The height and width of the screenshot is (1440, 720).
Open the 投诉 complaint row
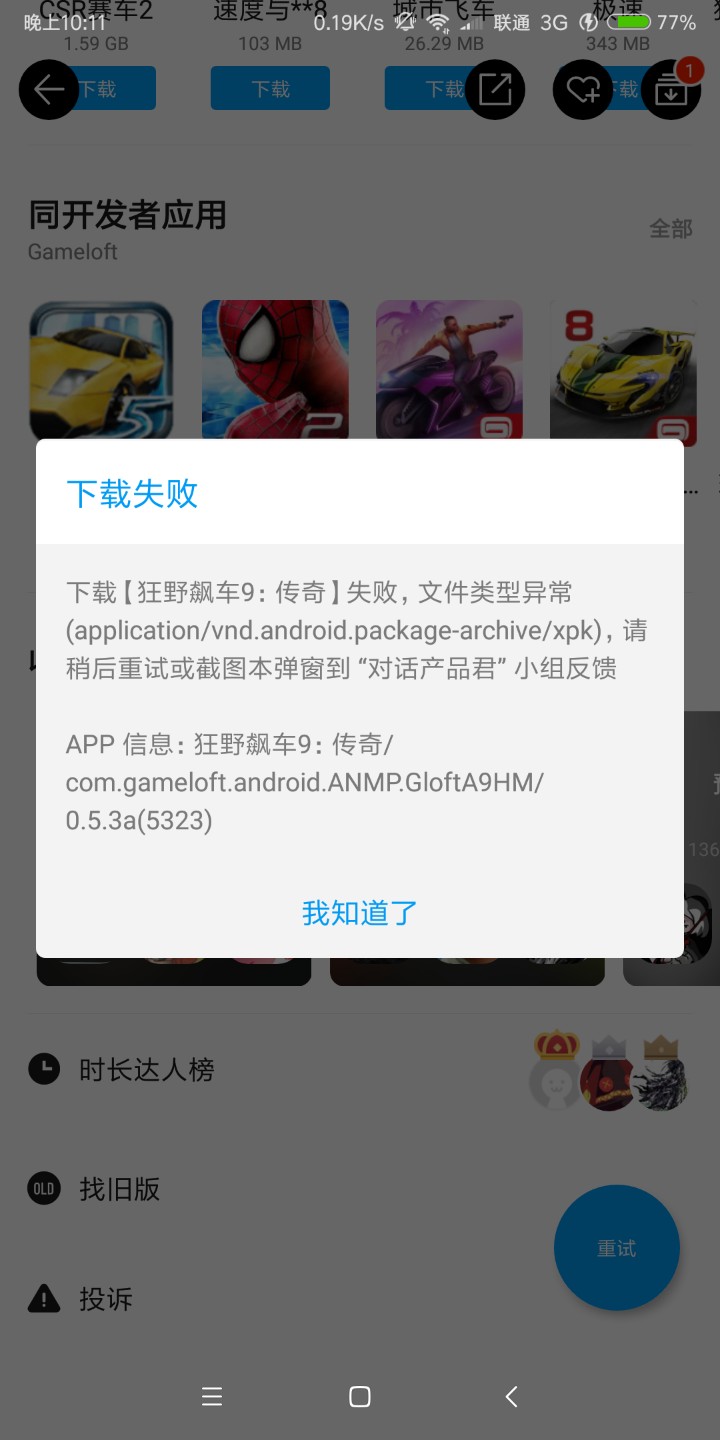[105, 1299]
